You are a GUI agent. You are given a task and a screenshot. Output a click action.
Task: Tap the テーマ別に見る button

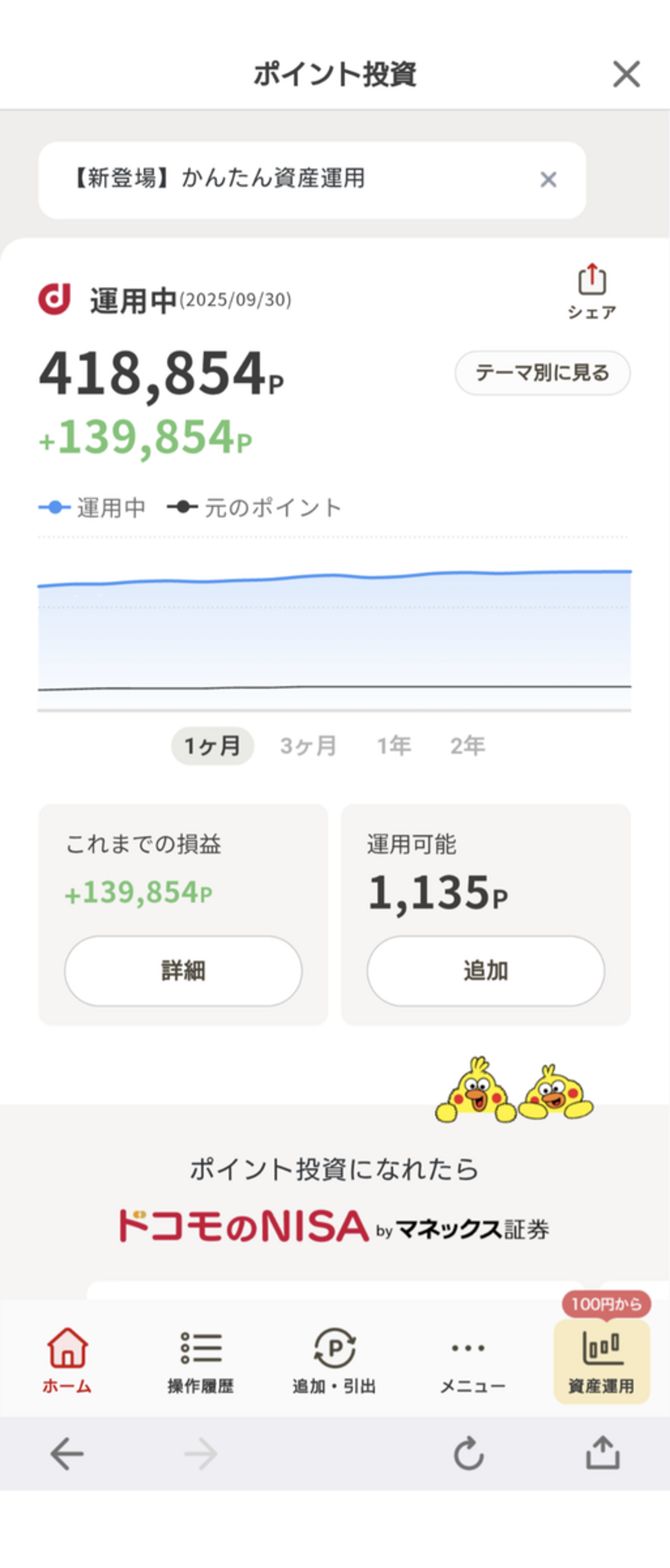click(x=542, y=372)
